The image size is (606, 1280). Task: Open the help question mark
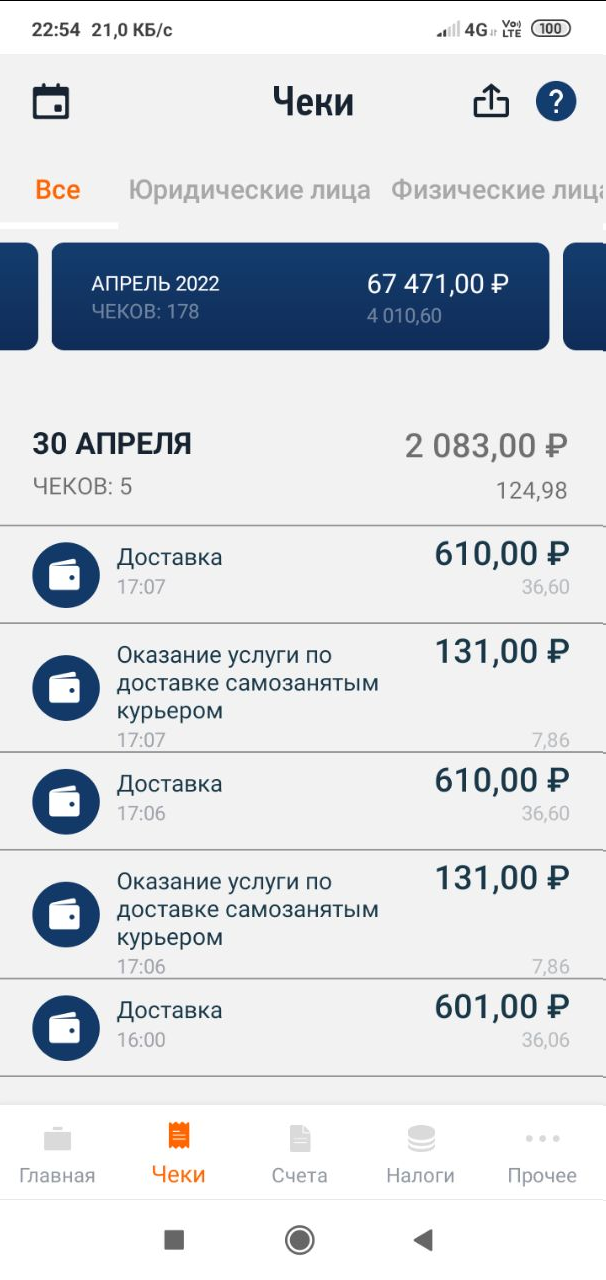tap(556, 102)
